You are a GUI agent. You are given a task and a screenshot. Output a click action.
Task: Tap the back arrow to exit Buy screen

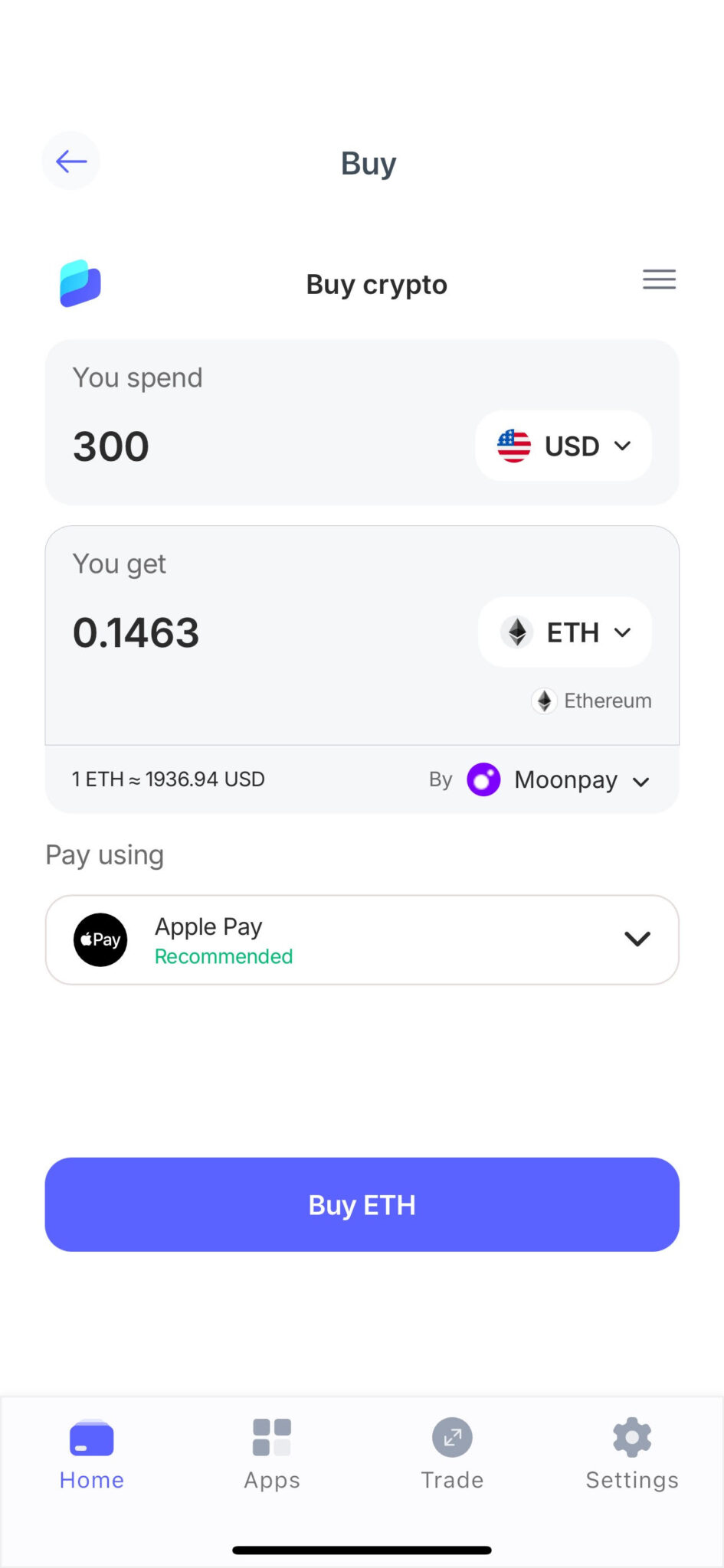coord(70,161)
